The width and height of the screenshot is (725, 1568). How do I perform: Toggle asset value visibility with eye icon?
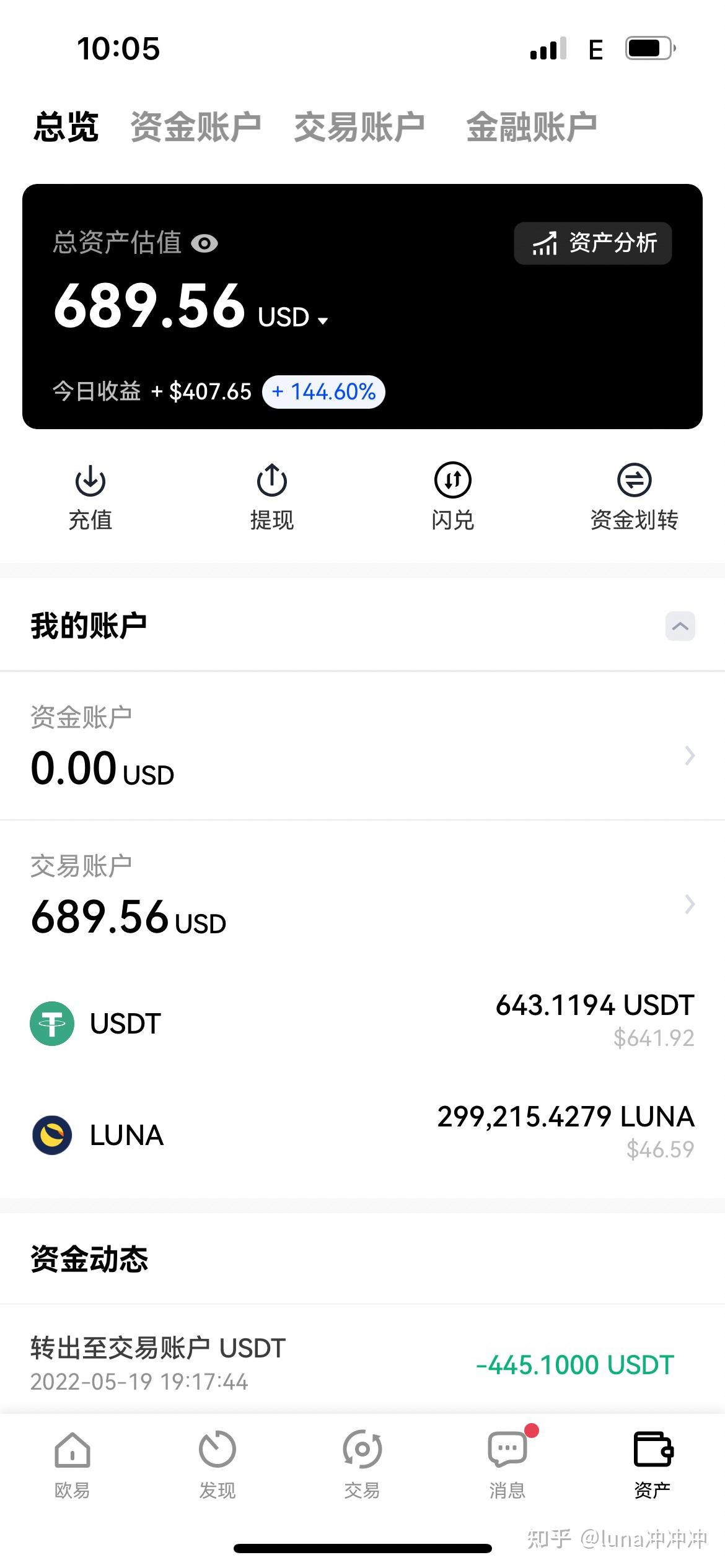point(204,244)
